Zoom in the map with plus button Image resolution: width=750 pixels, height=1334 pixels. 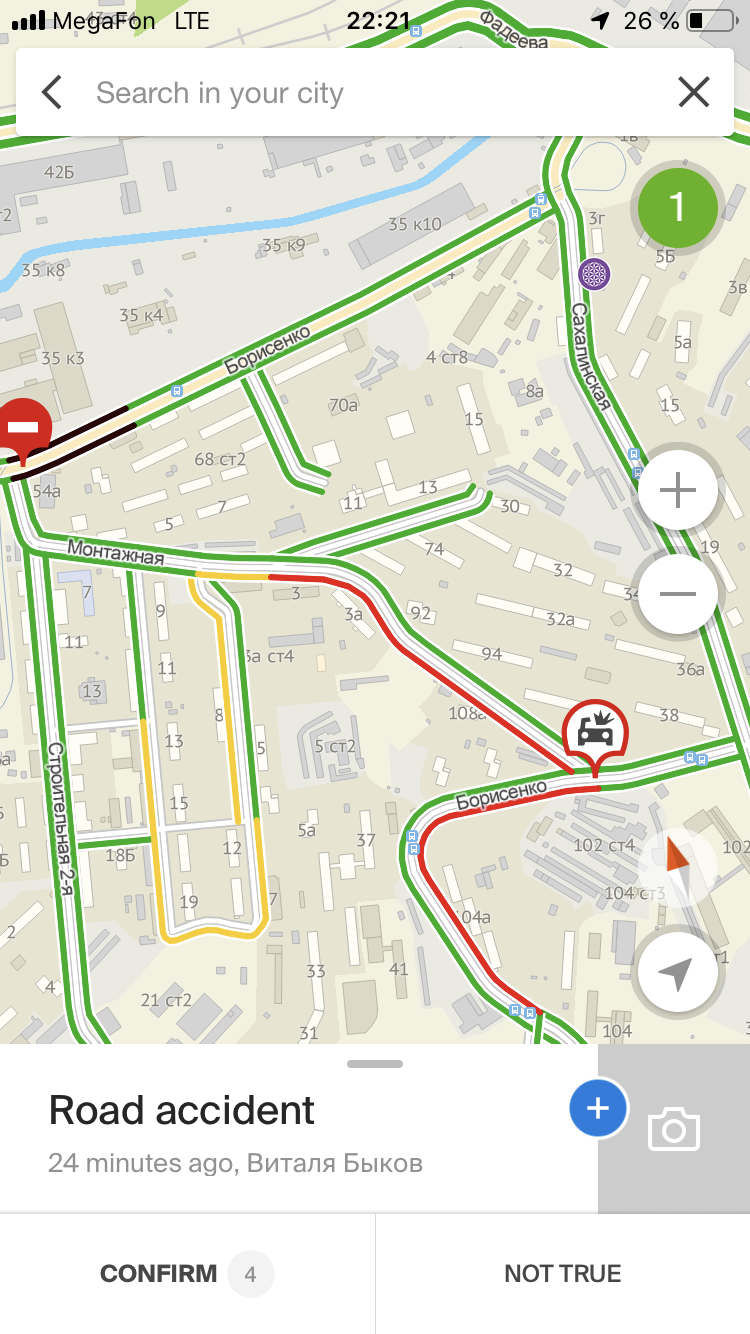click(678, 491)
